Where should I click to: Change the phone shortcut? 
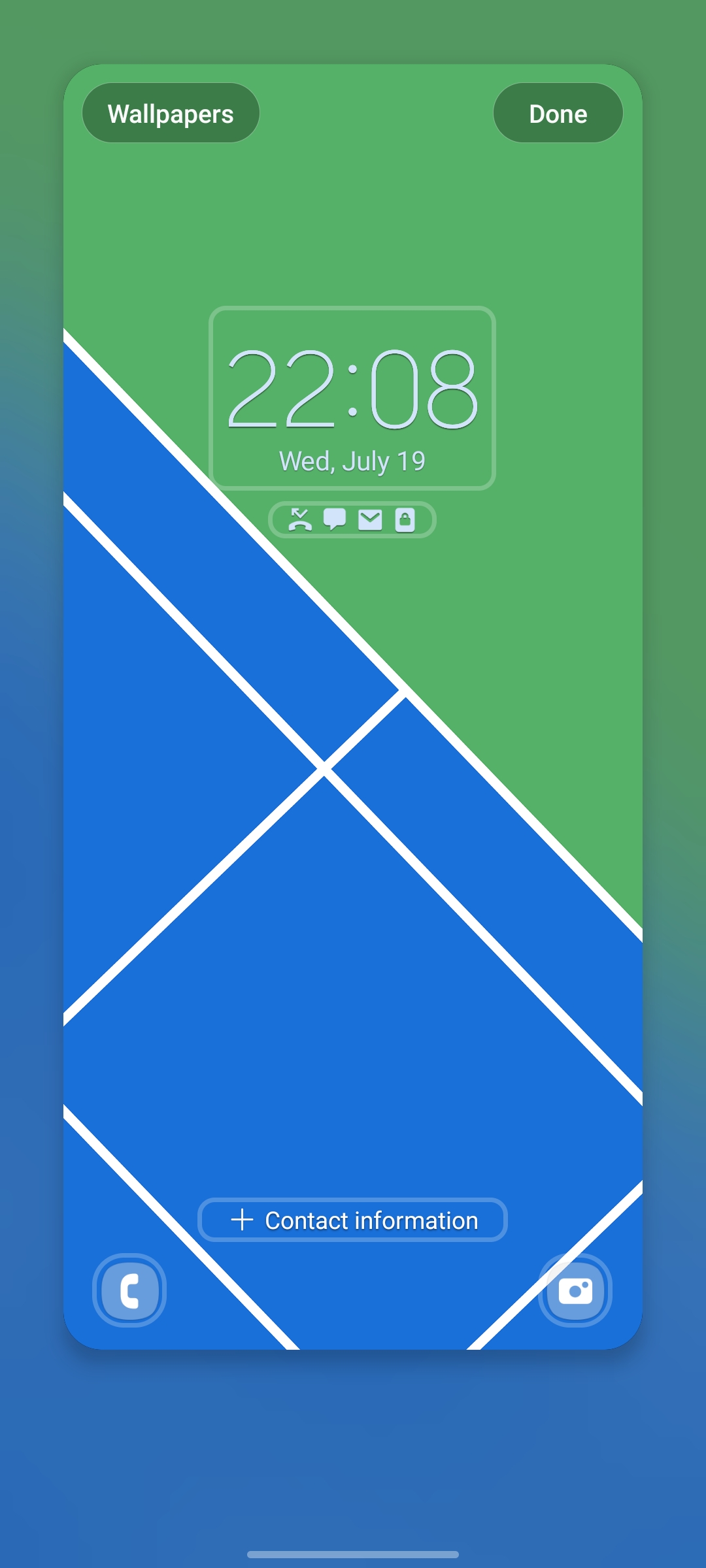click(x=129, y=1290)
